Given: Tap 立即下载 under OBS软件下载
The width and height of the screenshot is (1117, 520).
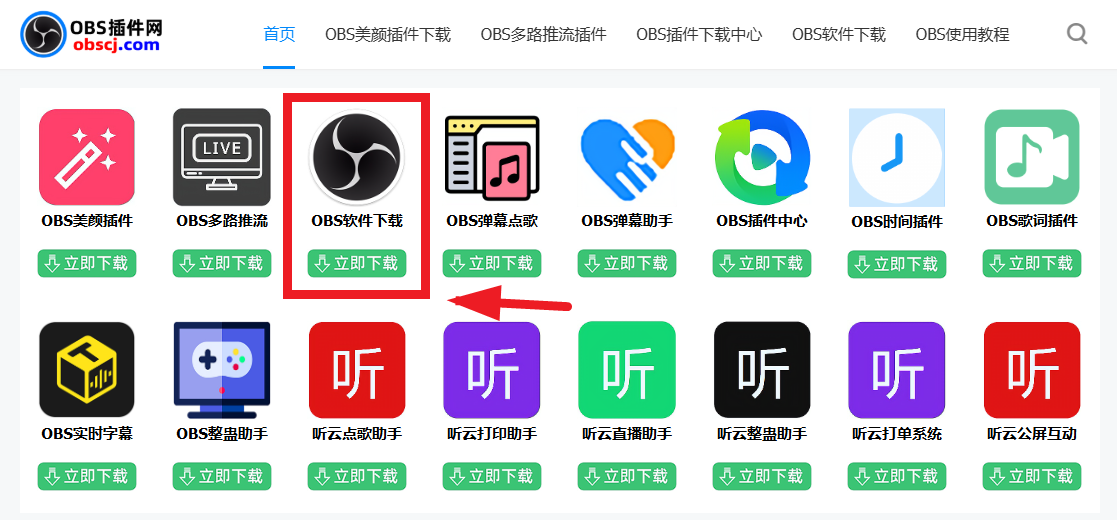Looking at the screenshot, I should pyautogui.click(x=356, y=264).
